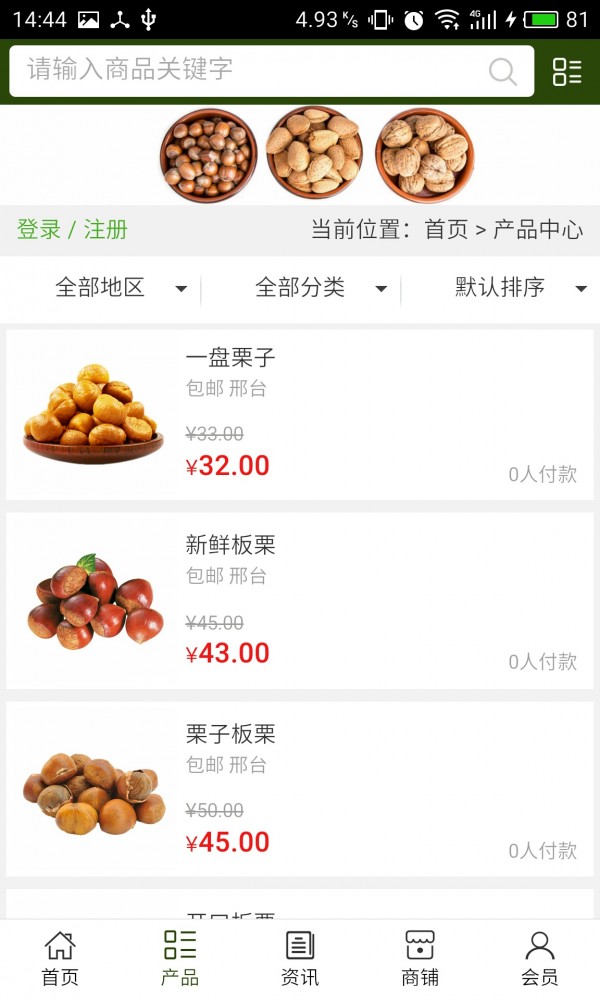Expand the 全部地区 region dropdown

point(120,288)
